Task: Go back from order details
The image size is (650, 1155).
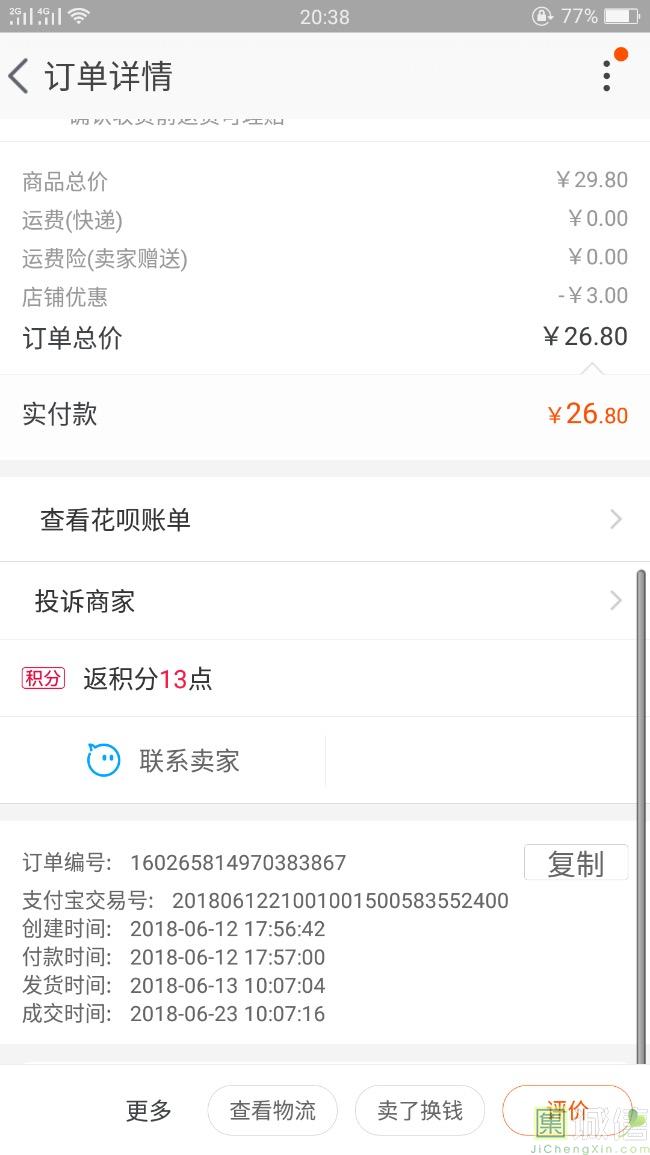Action: click(x=19, y=76)
